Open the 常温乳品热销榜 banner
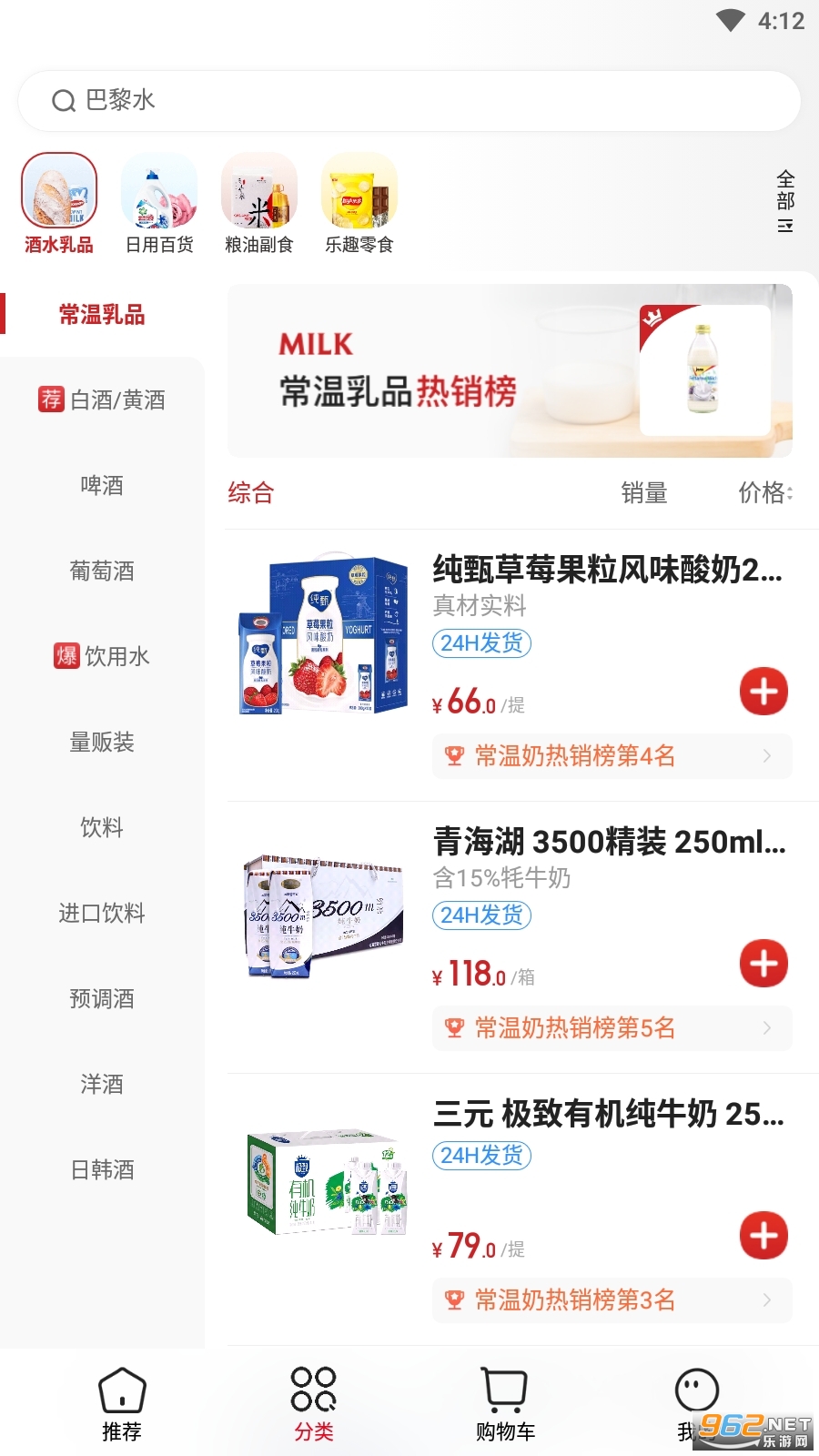Image resolution: width=819 pixels, height=1456 pixels. tap(510, 370)
